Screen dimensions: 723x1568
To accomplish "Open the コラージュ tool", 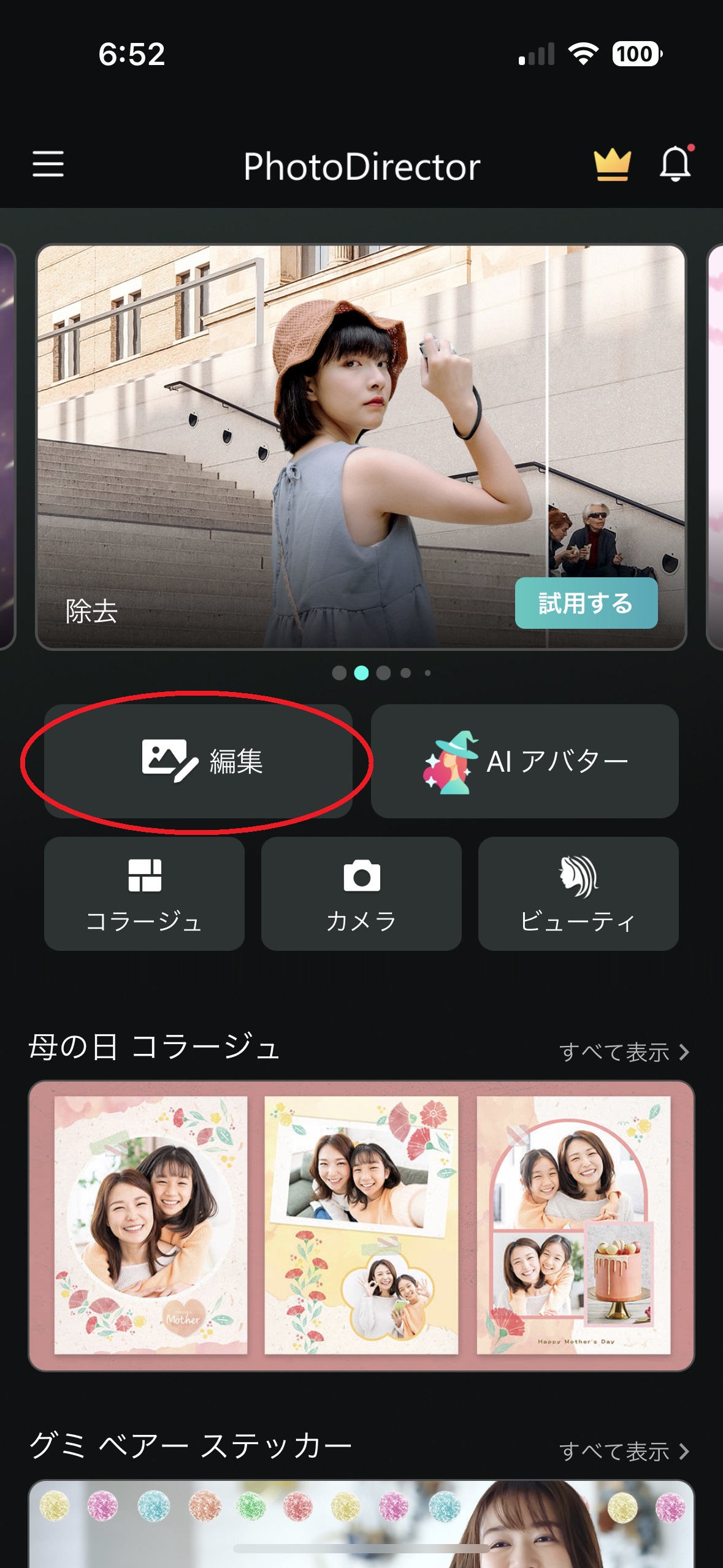I will (144, 893).
